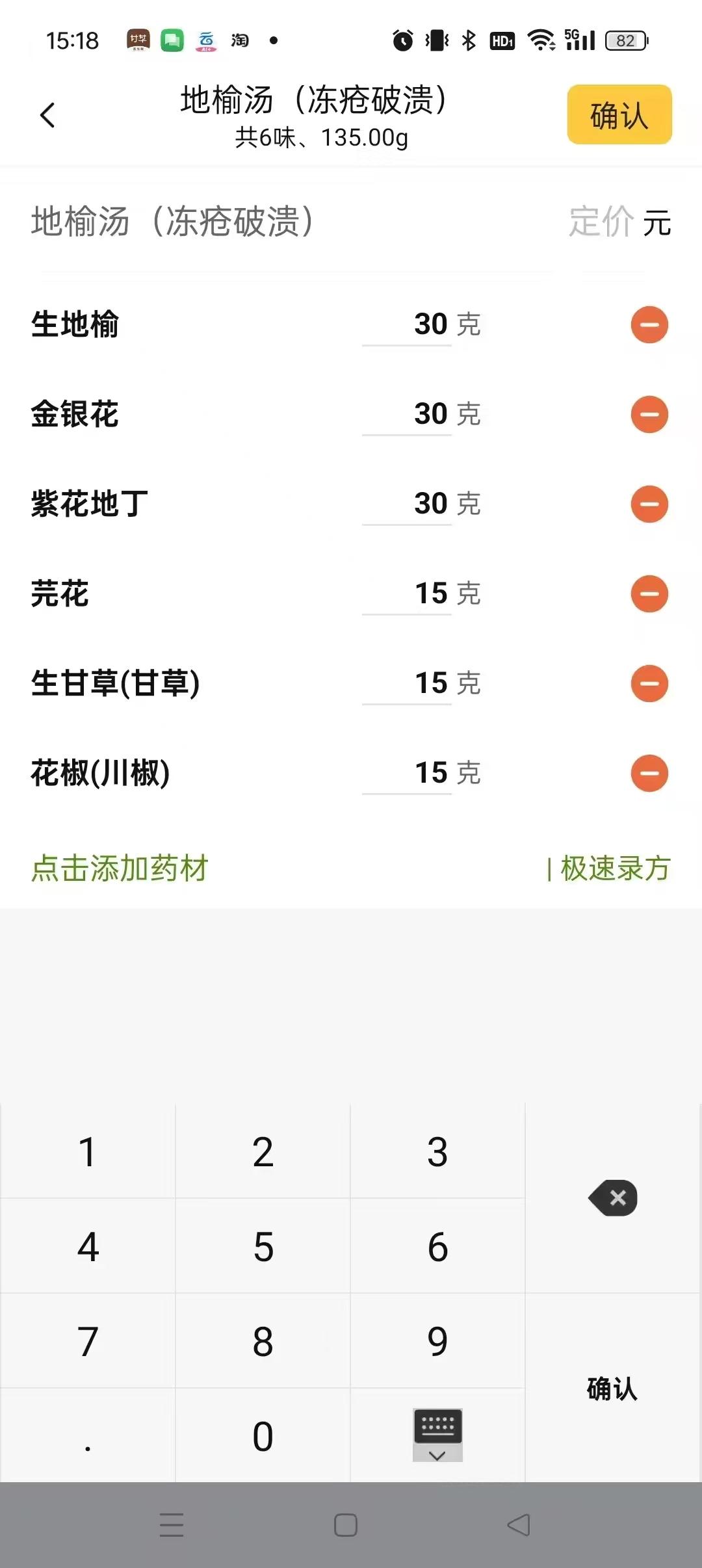Remove 生地榆 from the prescription
This screenshot has height=1568, width=702.
coord(649,324)
